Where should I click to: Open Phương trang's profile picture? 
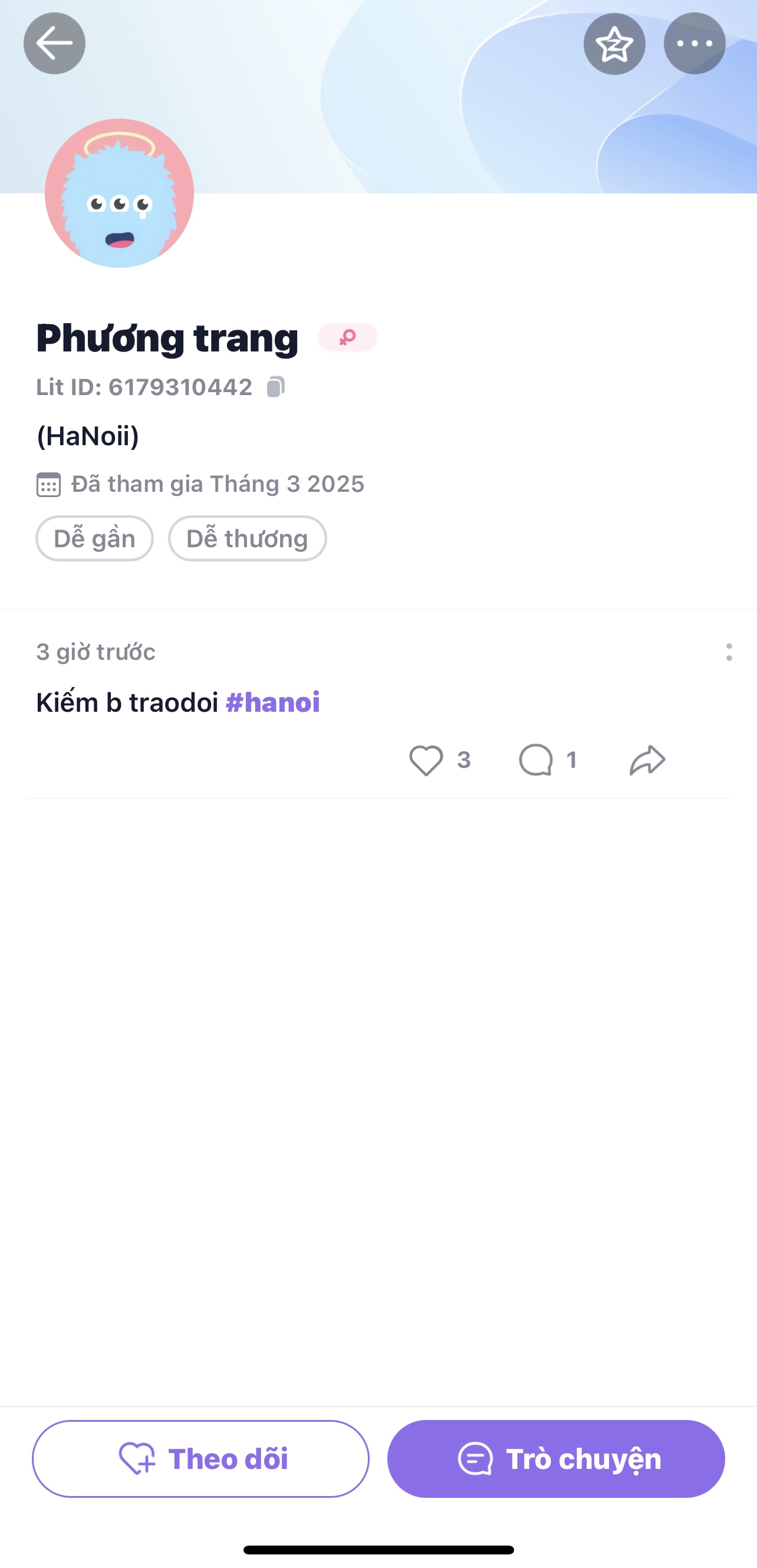click(119, 193)
